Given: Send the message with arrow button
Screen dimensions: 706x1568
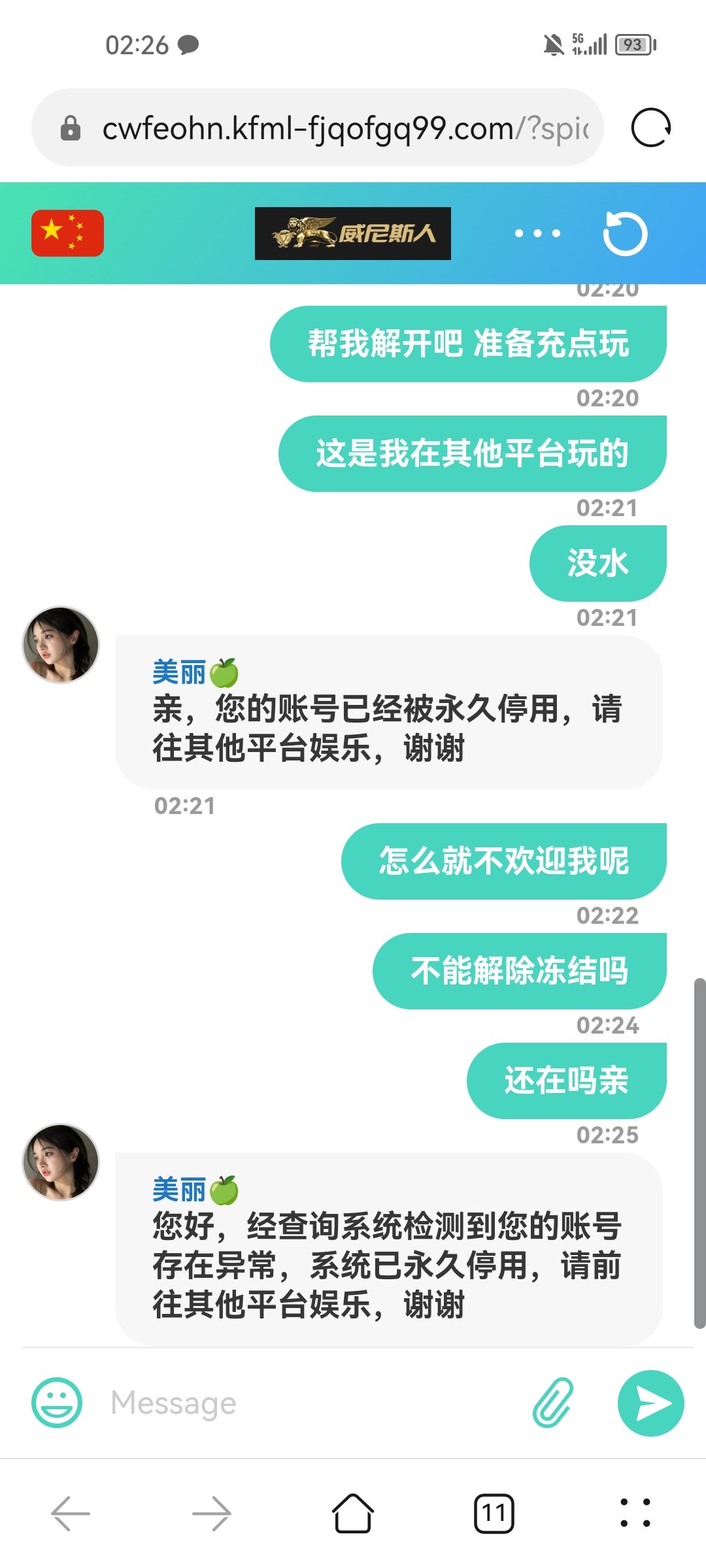Looking at the screenshot, I should click(x=650, y=1403).
